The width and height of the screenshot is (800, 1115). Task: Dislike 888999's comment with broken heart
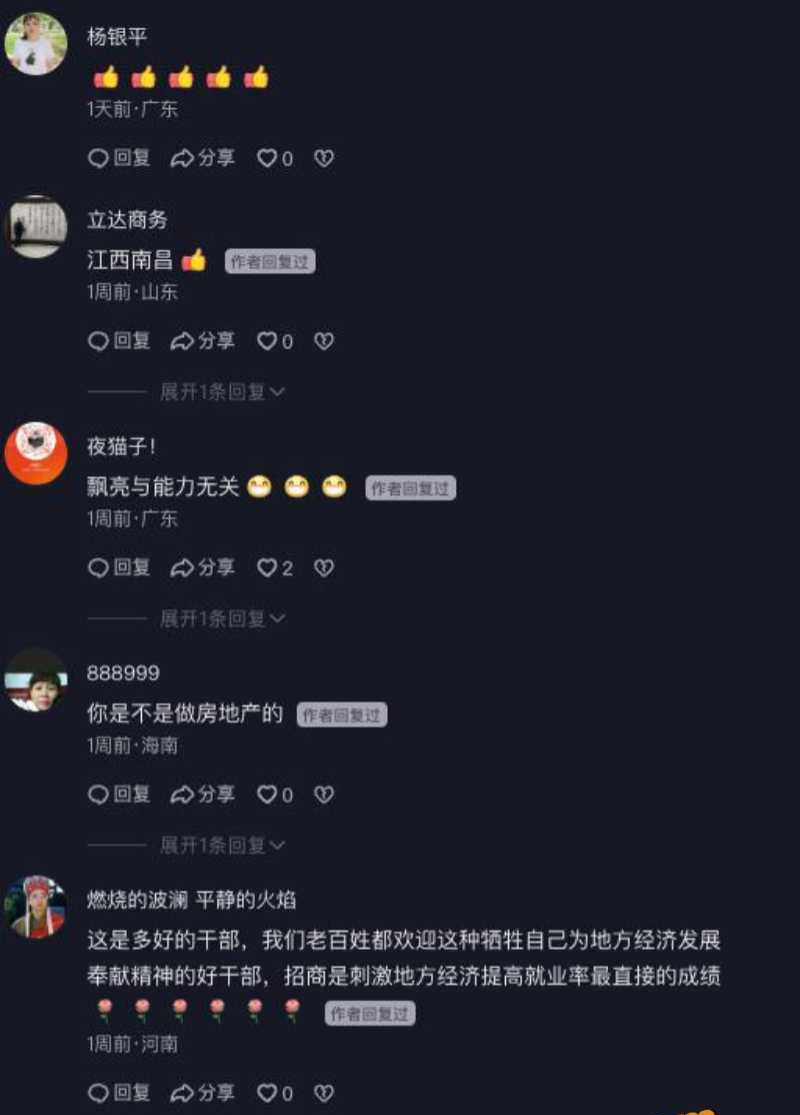pyautogui.click(x=324, y=795)
